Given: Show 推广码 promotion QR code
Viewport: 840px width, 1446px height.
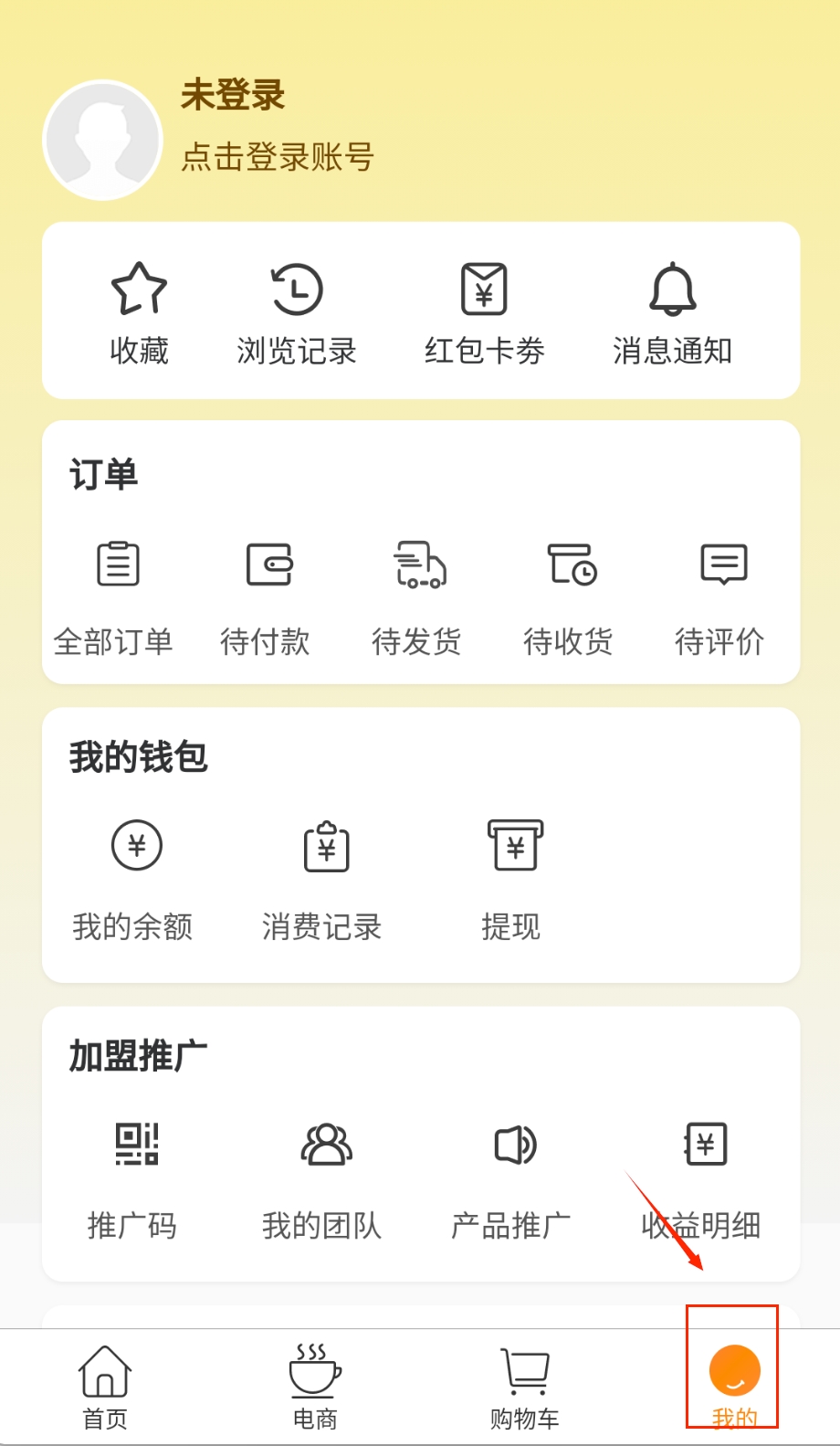Looking at the screenshot, I should click(134, 1179).
